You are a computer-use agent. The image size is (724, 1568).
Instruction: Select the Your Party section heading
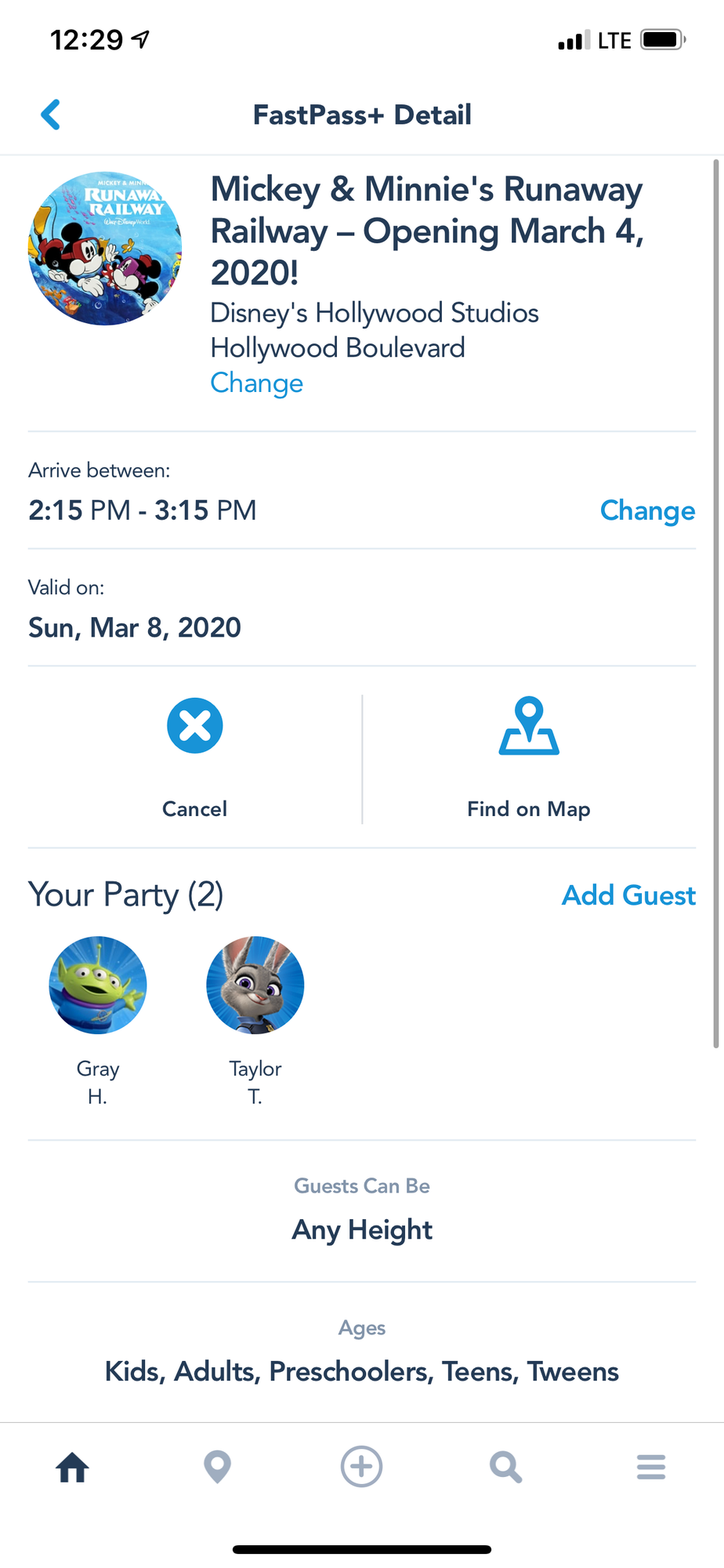tap(125, 895)
